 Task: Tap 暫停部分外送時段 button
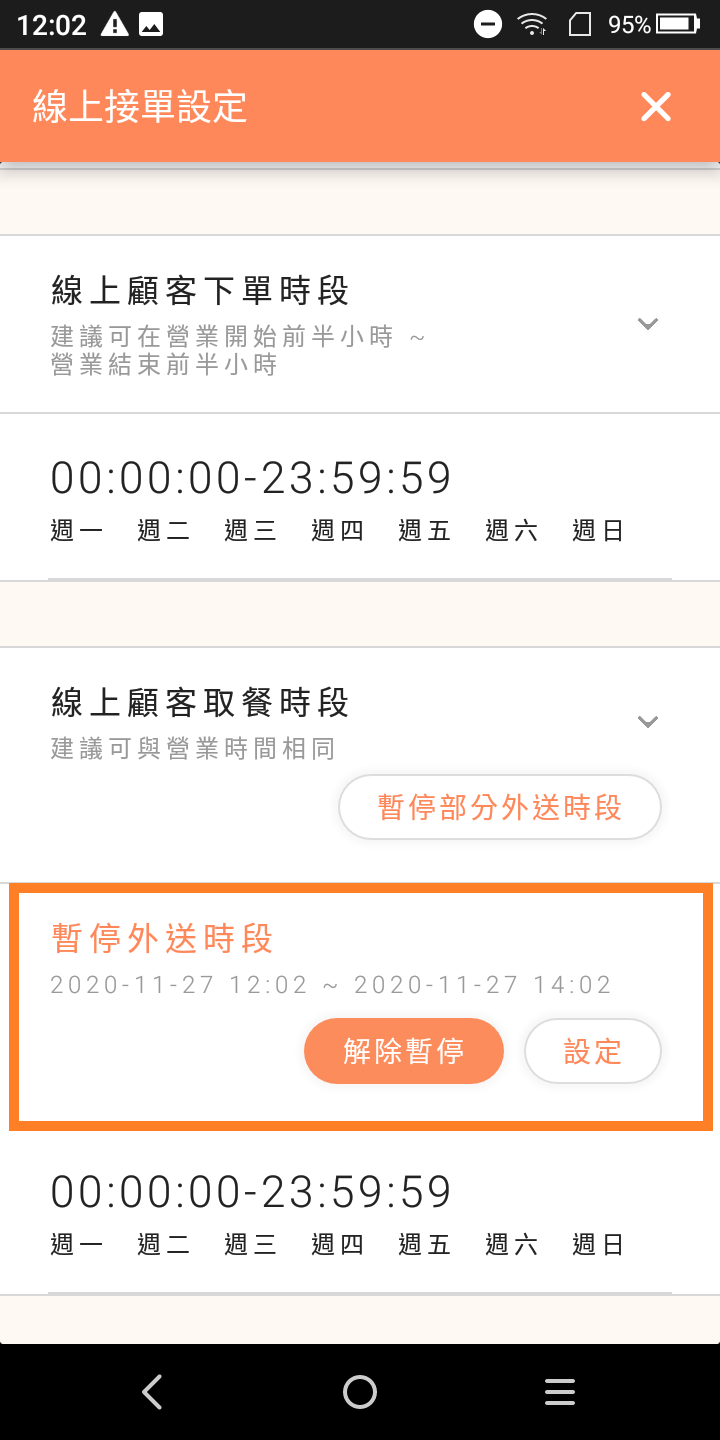click(500, 807)
